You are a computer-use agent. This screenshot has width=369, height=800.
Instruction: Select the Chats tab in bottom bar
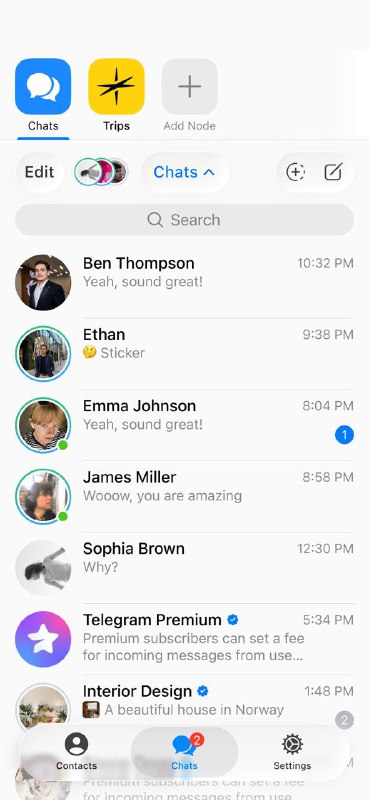pyautogui.click(x=184, y=752)
